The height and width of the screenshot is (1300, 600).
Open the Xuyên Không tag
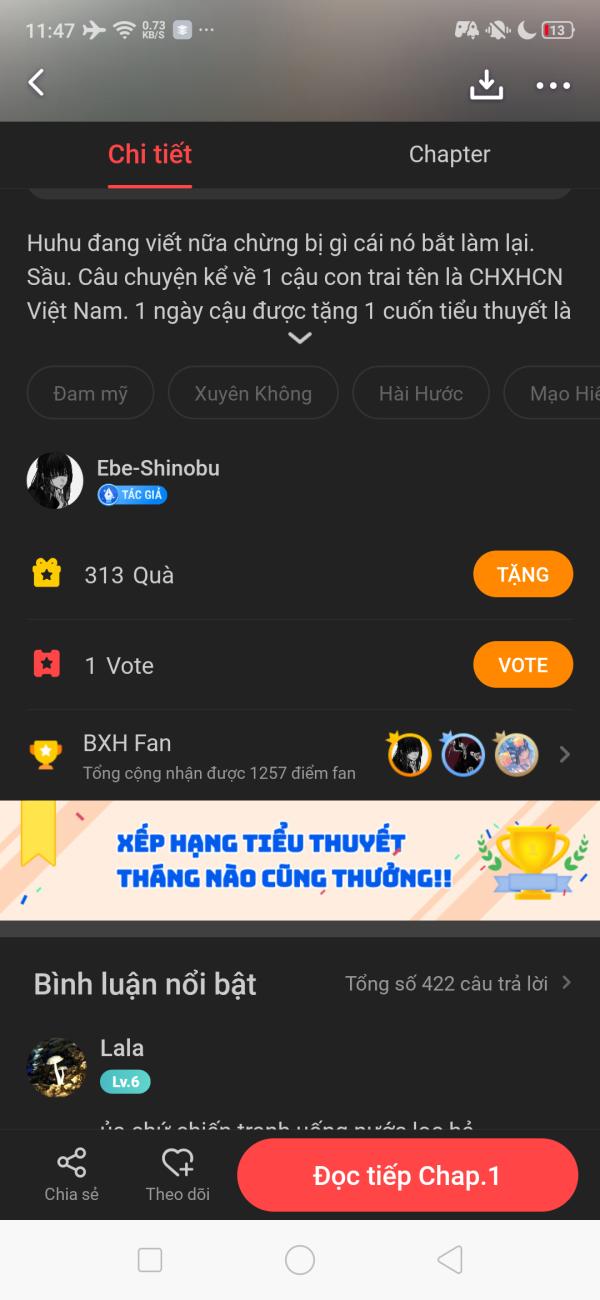pyautogui.click(x=253, y=393)
